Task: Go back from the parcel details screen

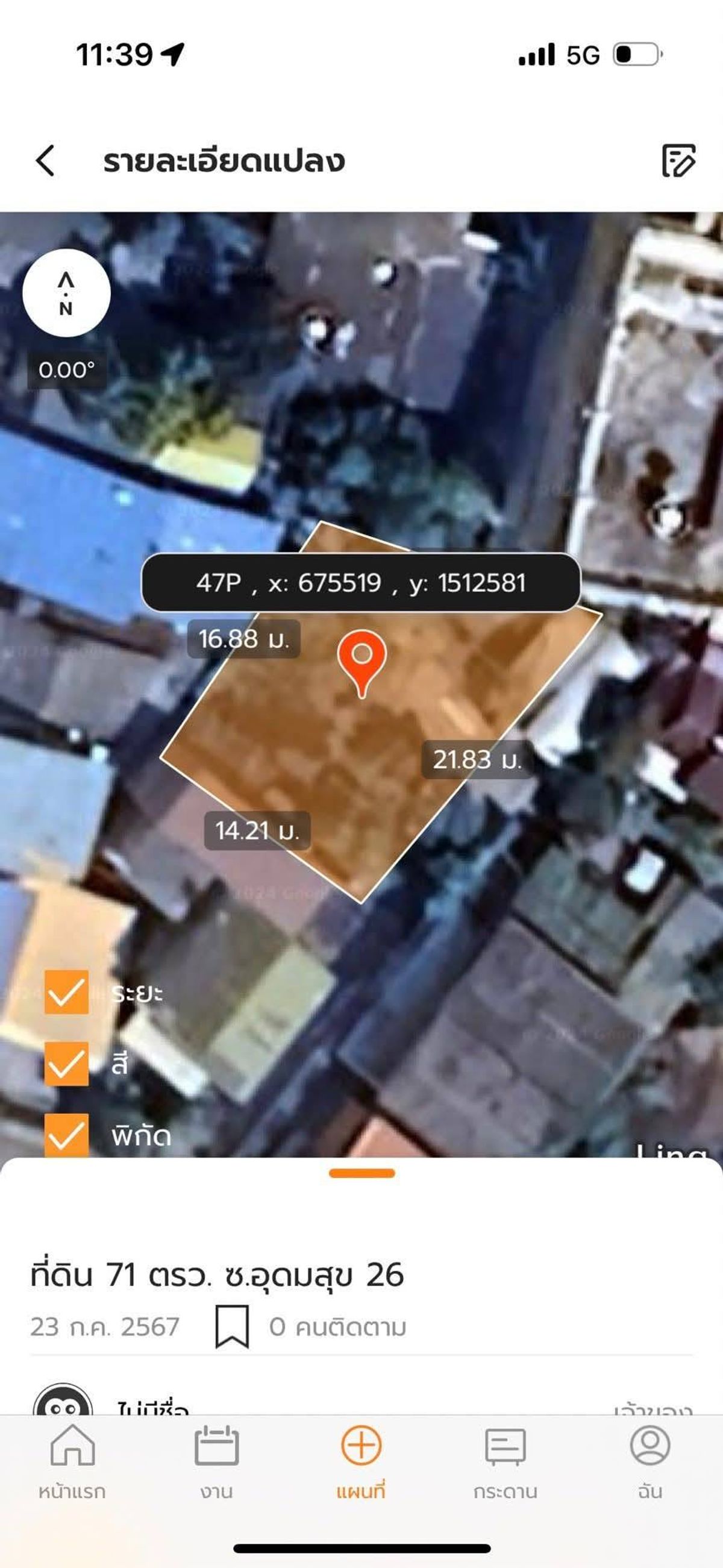Action: (46, 161)
